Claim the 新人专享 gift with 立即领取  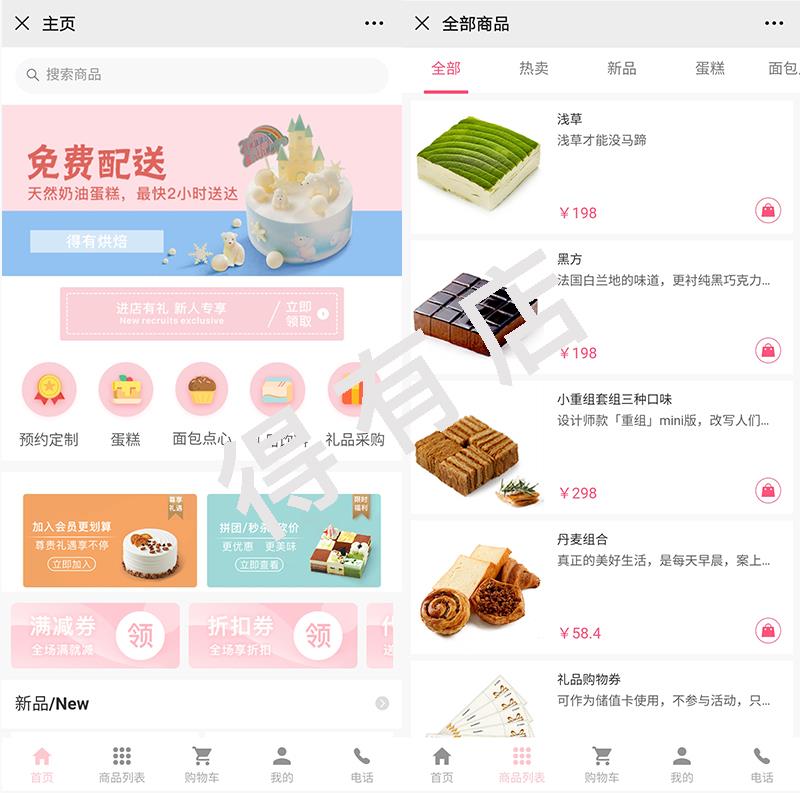300,314
